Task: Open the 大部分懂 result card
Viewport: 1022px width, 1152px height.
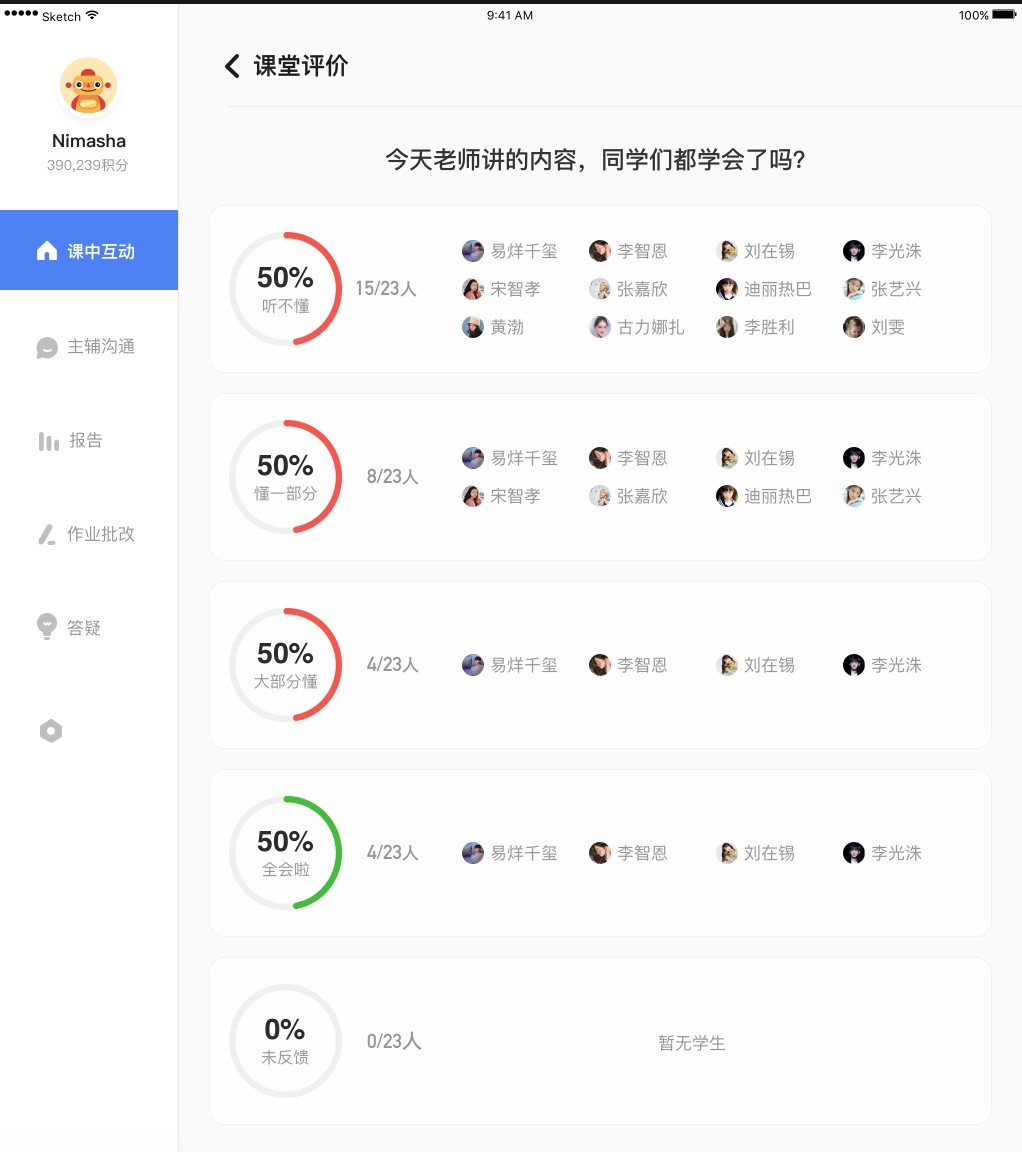Action: [x=600, y=666]
